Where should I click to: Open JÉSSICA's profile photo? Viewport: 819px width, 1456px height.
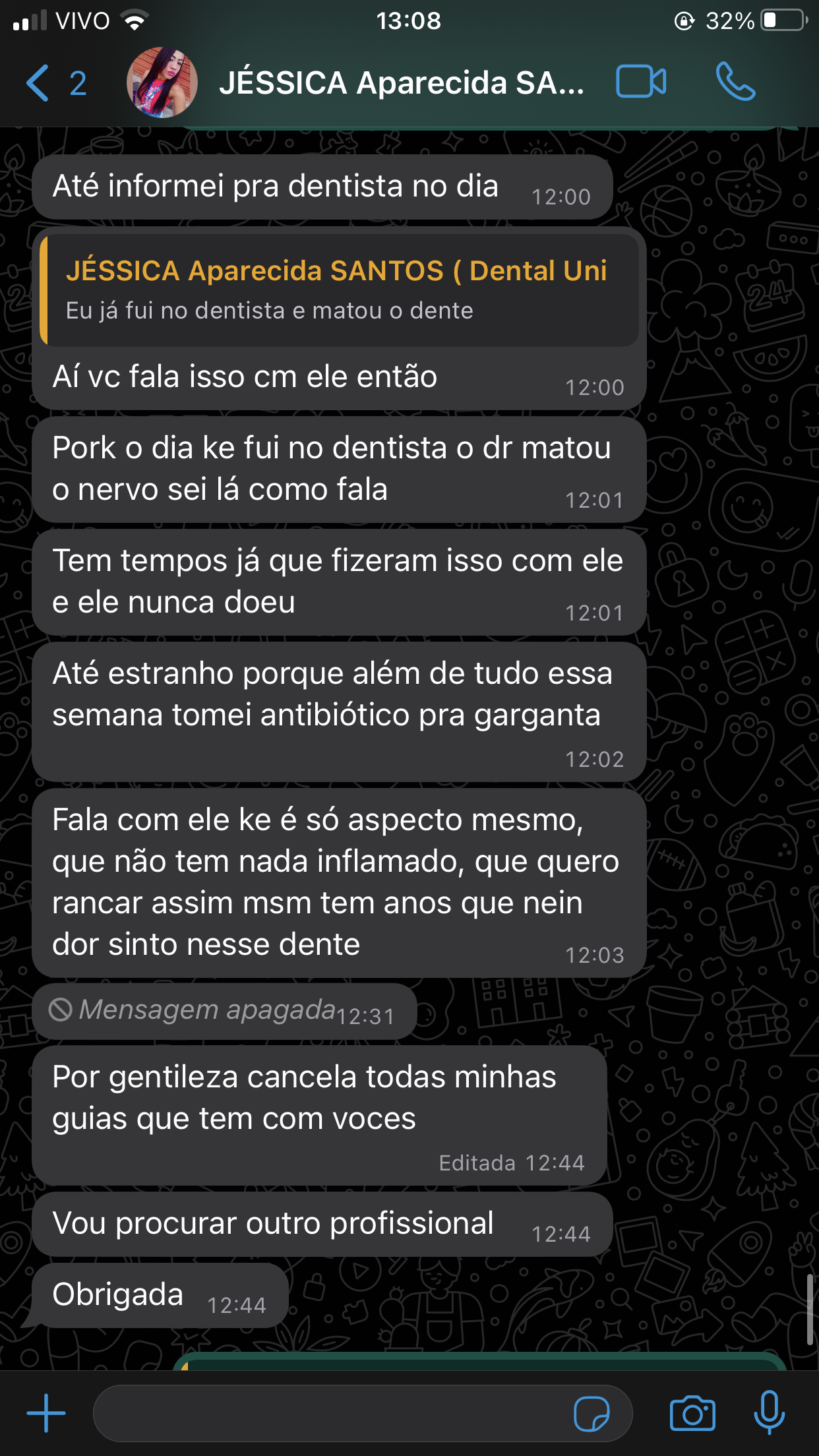click(x=162, y=83)
